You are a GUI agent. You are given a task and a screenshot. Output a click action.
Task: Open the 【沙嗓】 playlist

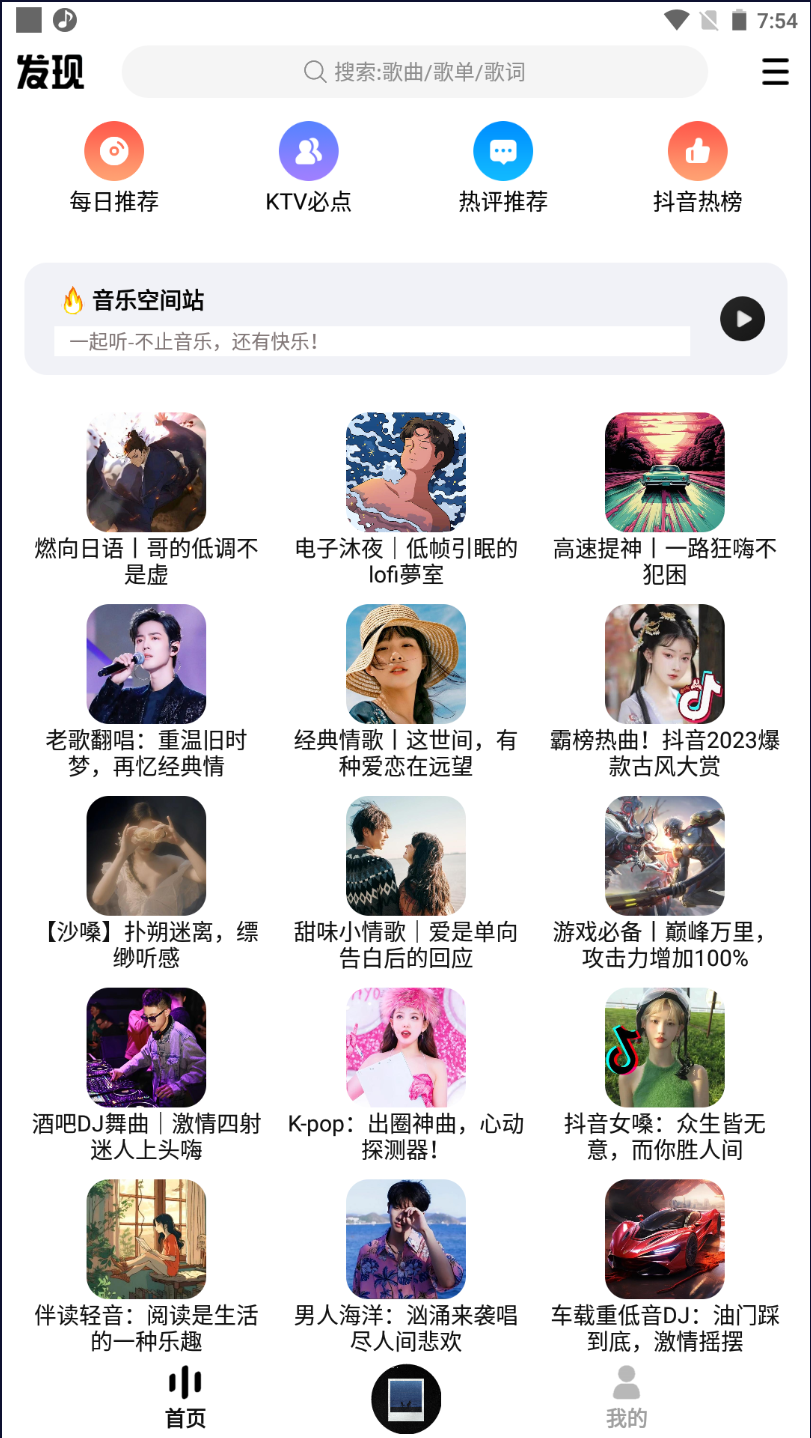pyautogui.click(x=146, y=856)
